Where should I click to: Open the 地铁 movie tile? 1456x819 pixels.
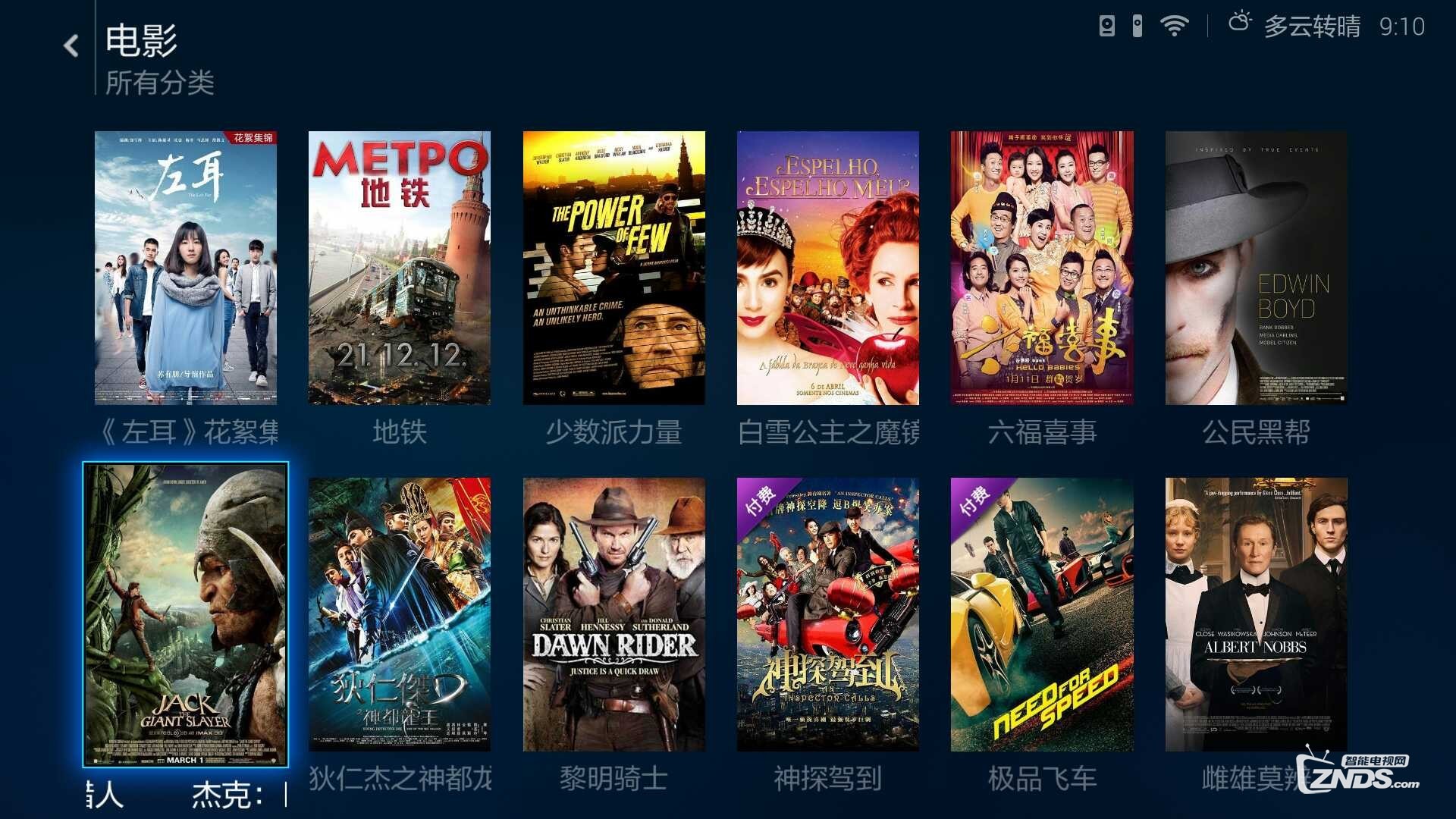[400, 268]
